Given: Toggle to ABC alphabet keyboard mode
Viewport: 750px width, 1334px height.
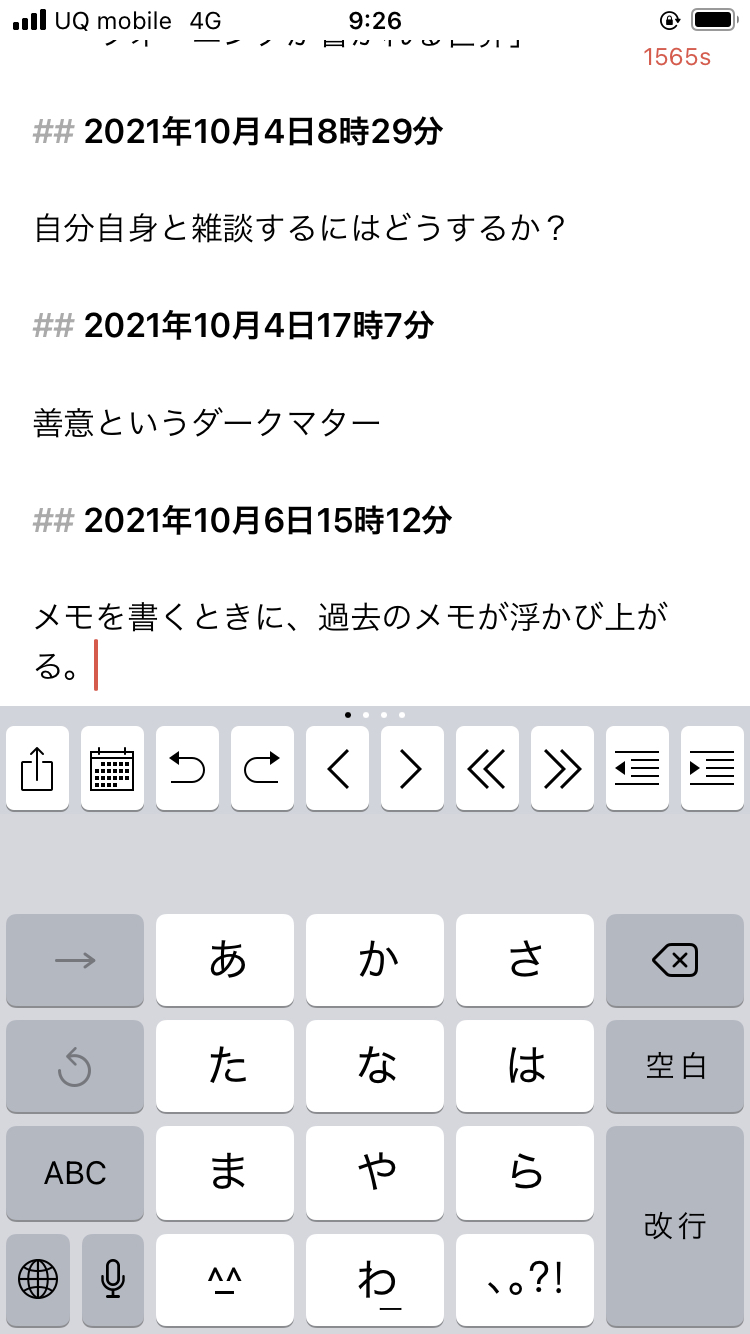Looking at the screenshot, I should [74, 1173].
